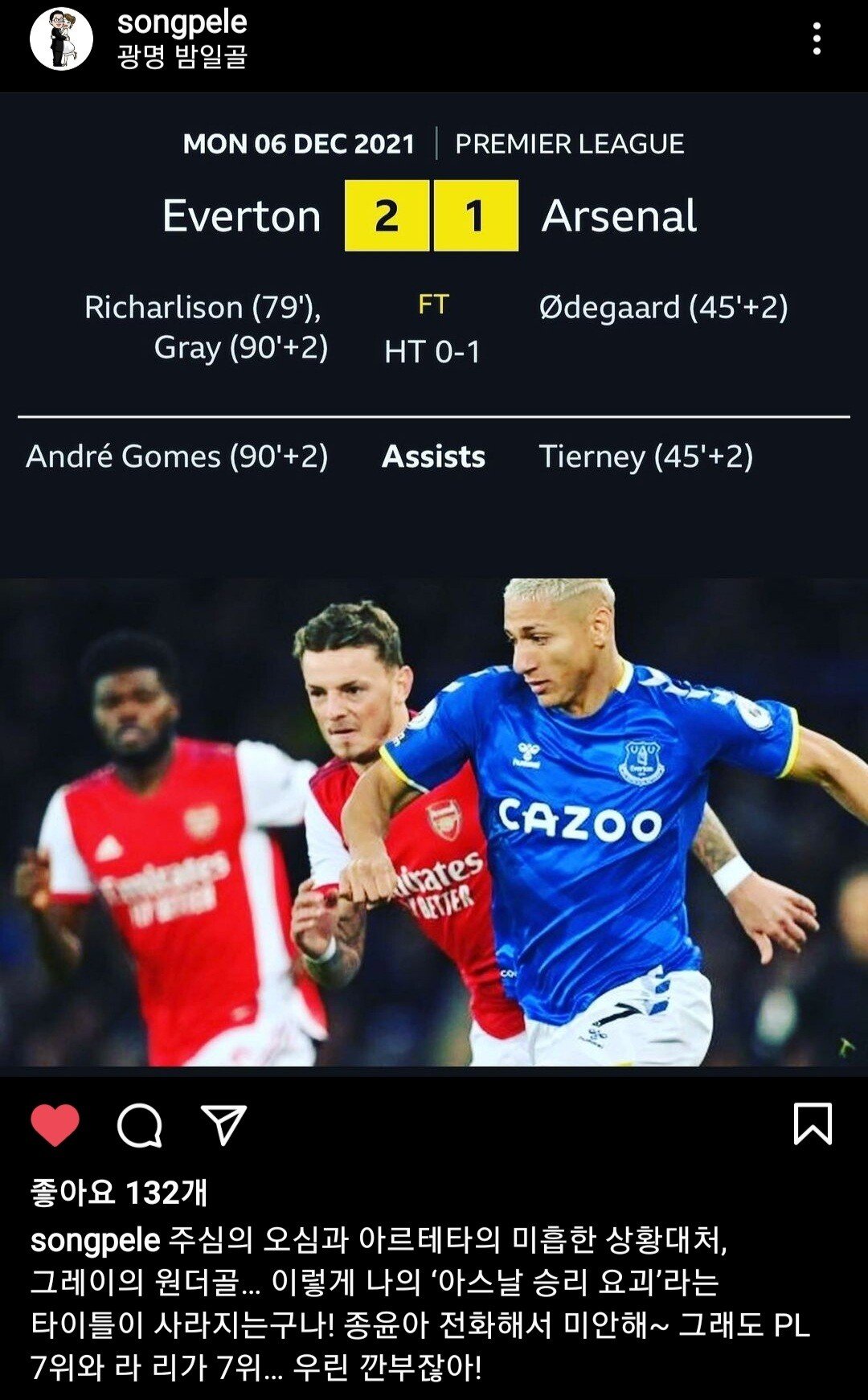View the 좋아요 132개 likes list
Screen dimensions: 868x1400
coord(119,1193)
